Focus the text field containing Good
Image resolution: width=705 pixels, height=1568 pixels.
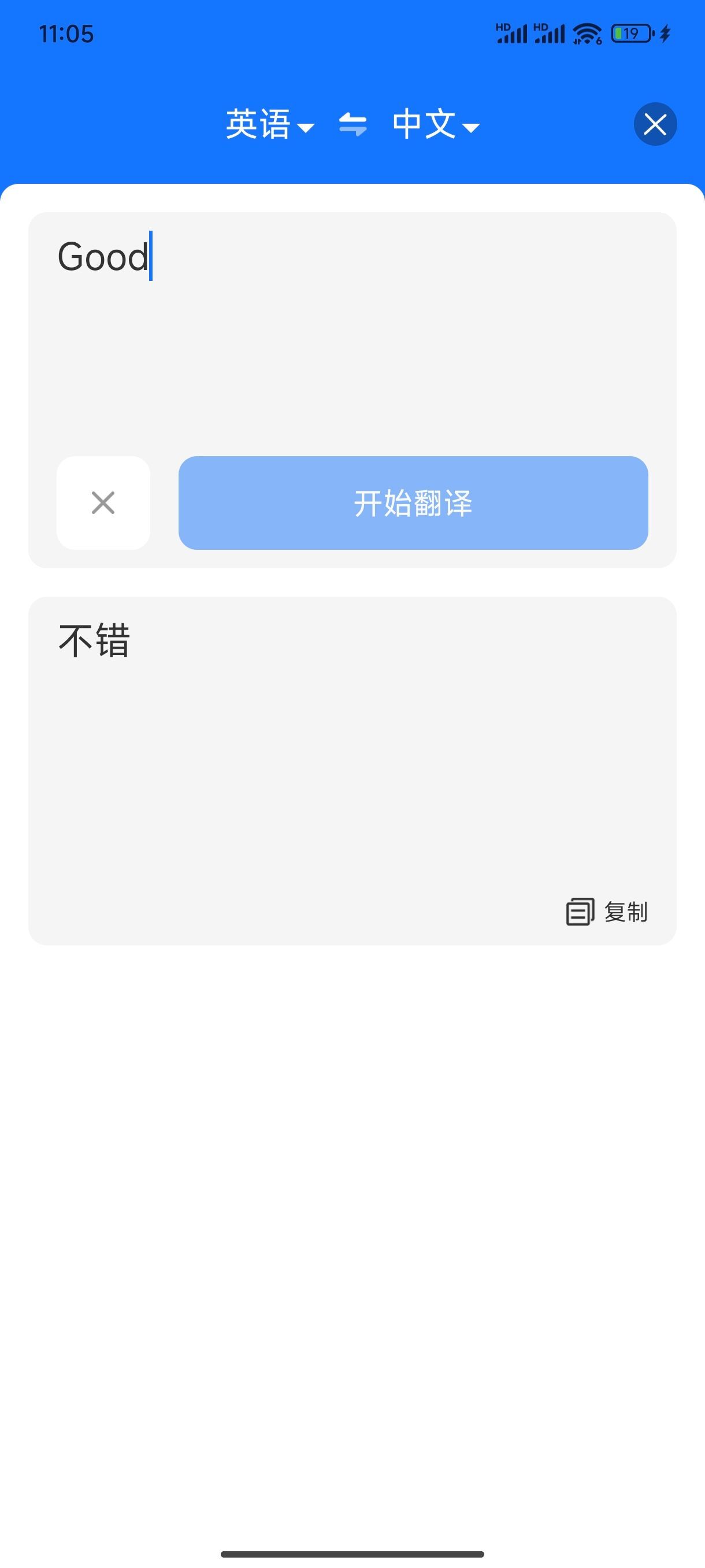(x=352, y=329)
